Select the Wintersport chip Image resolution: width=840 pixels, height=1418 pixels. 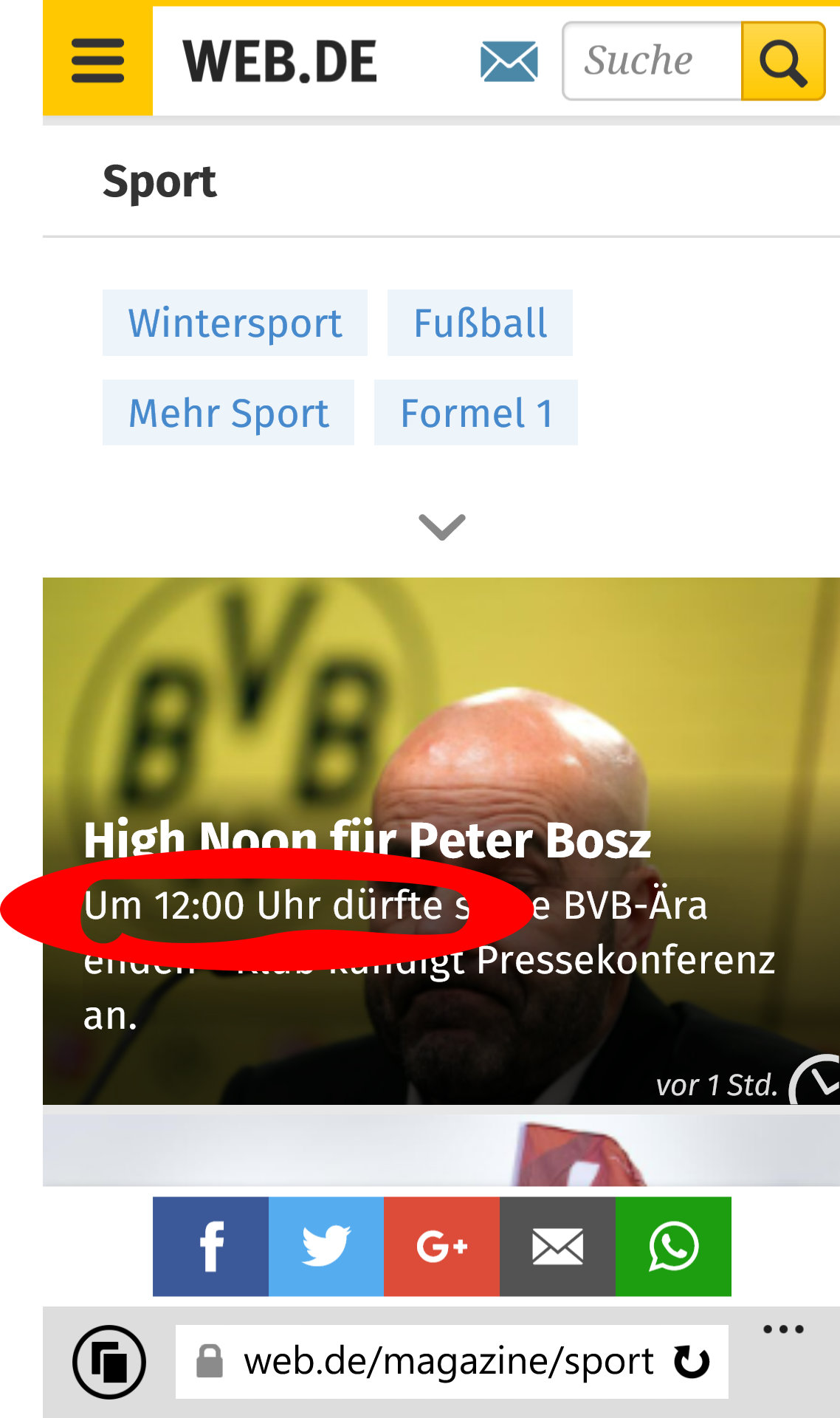235,323
